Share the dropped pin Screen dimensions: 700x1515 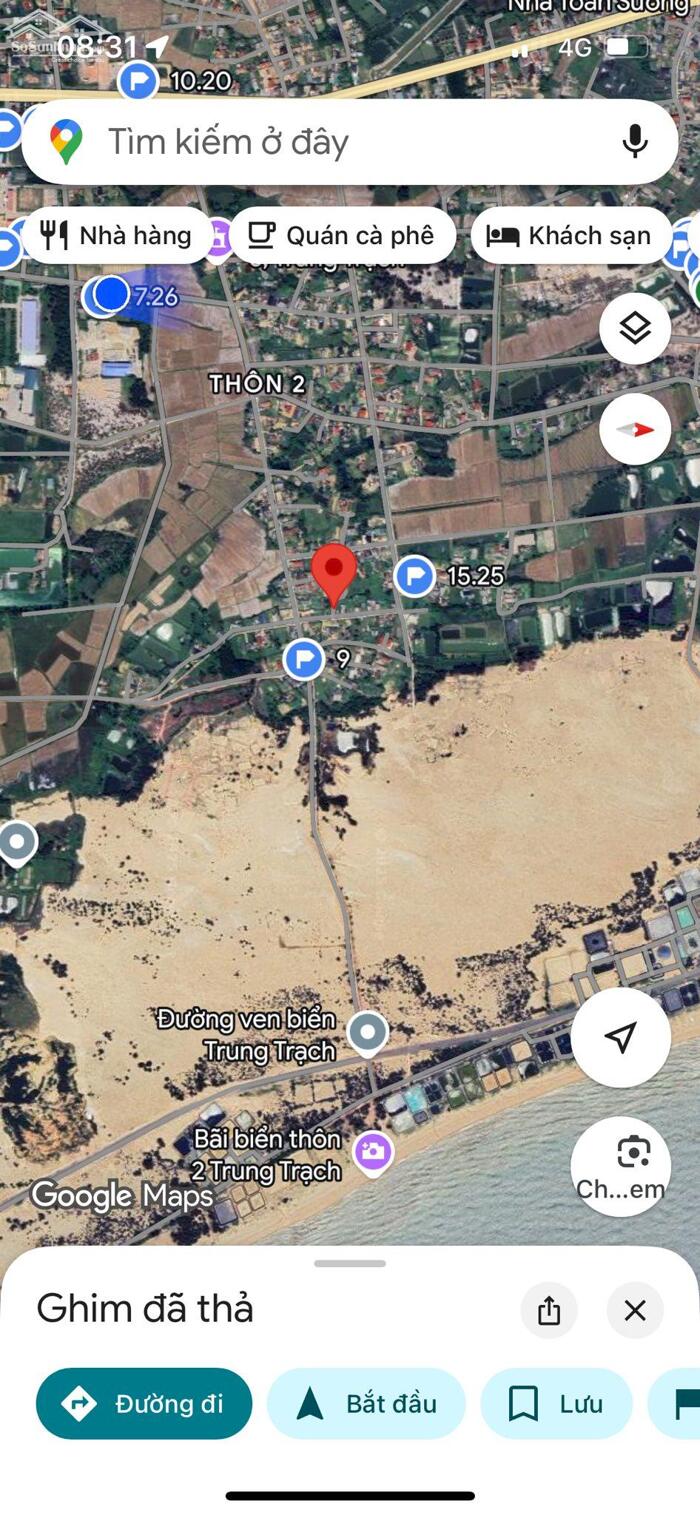point(549,1310)
